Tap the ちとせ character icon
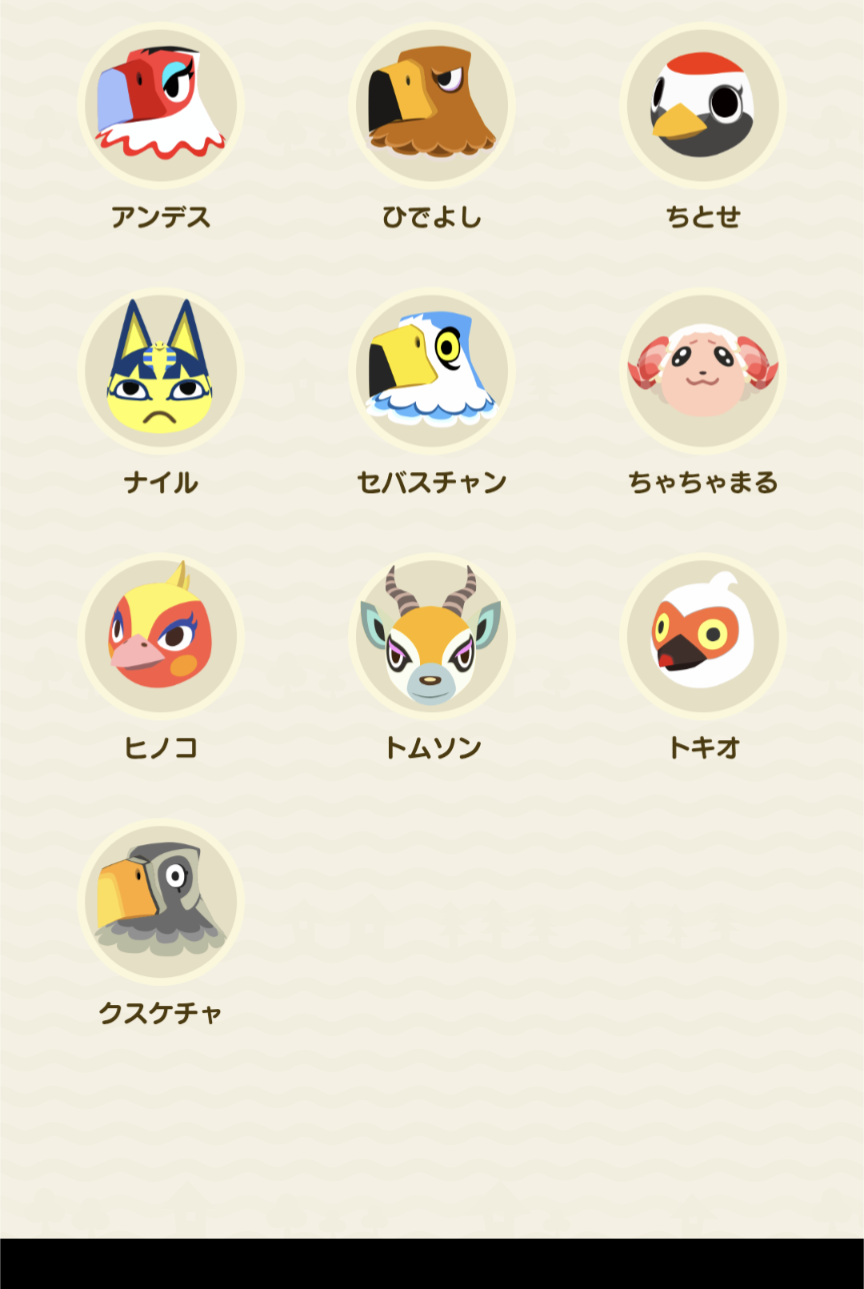This screenshot has height=1289, width=864. pyautogui.click(x=703, y=106)
